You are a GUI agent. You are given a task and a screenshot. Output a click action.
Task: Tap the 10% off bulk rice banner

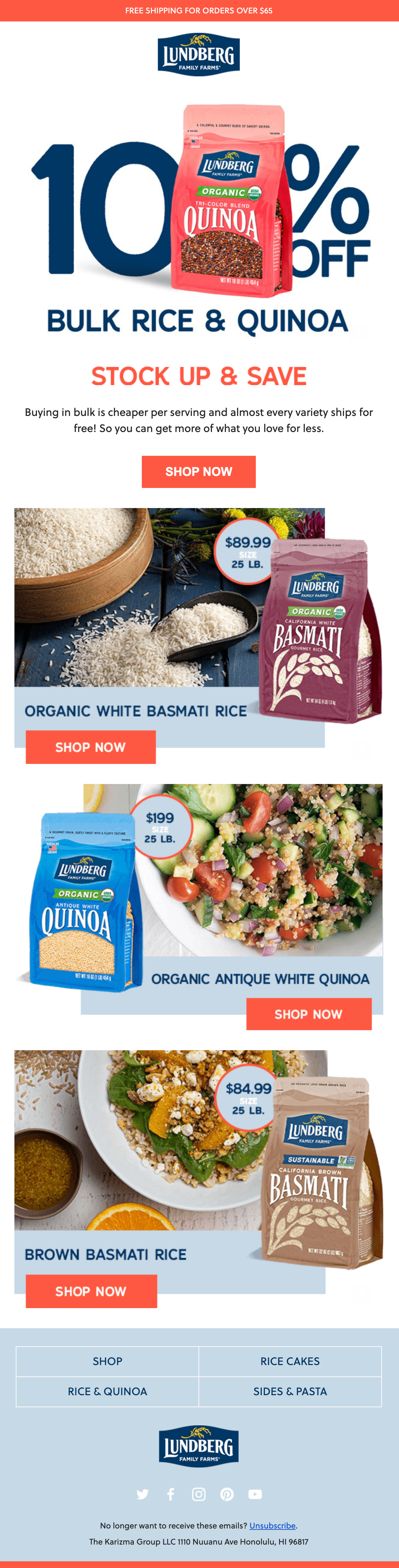(198, 219)
